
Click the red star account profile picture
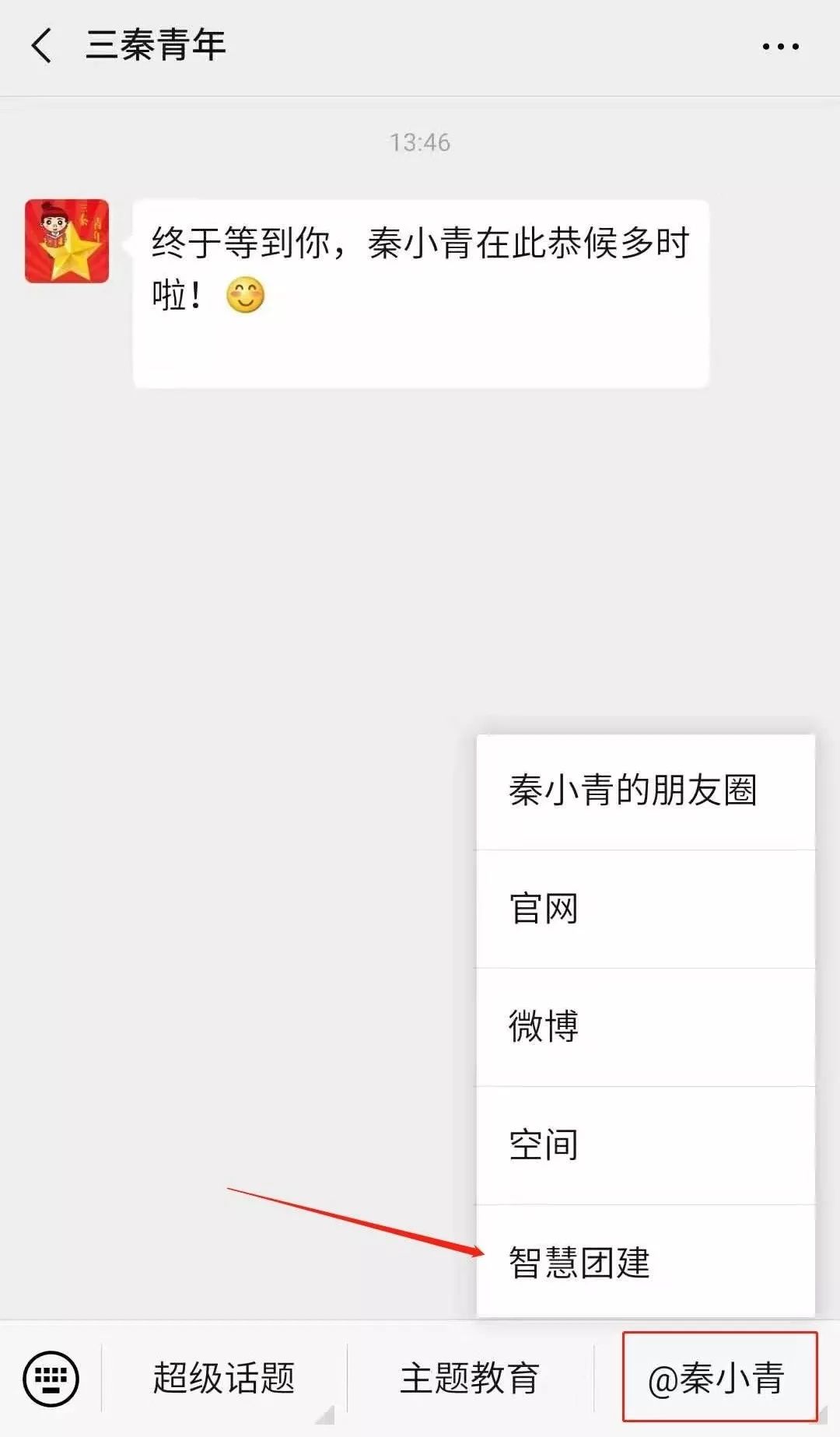click(x=66, y=241)
